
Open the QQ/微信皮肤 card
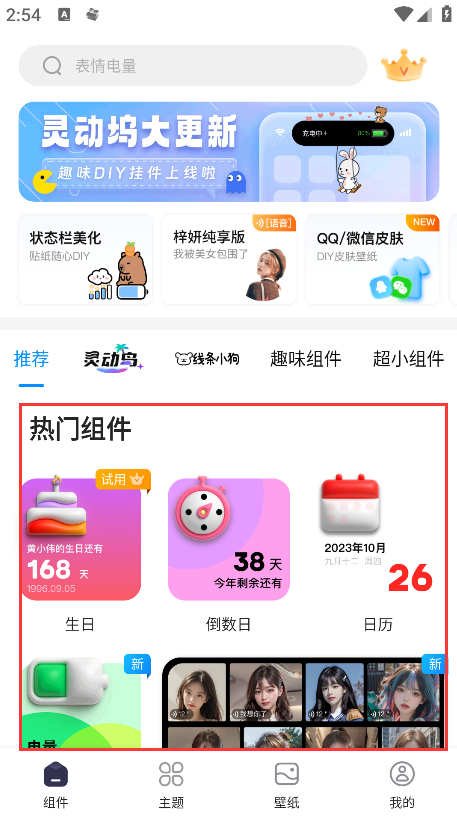pos(372,259)
